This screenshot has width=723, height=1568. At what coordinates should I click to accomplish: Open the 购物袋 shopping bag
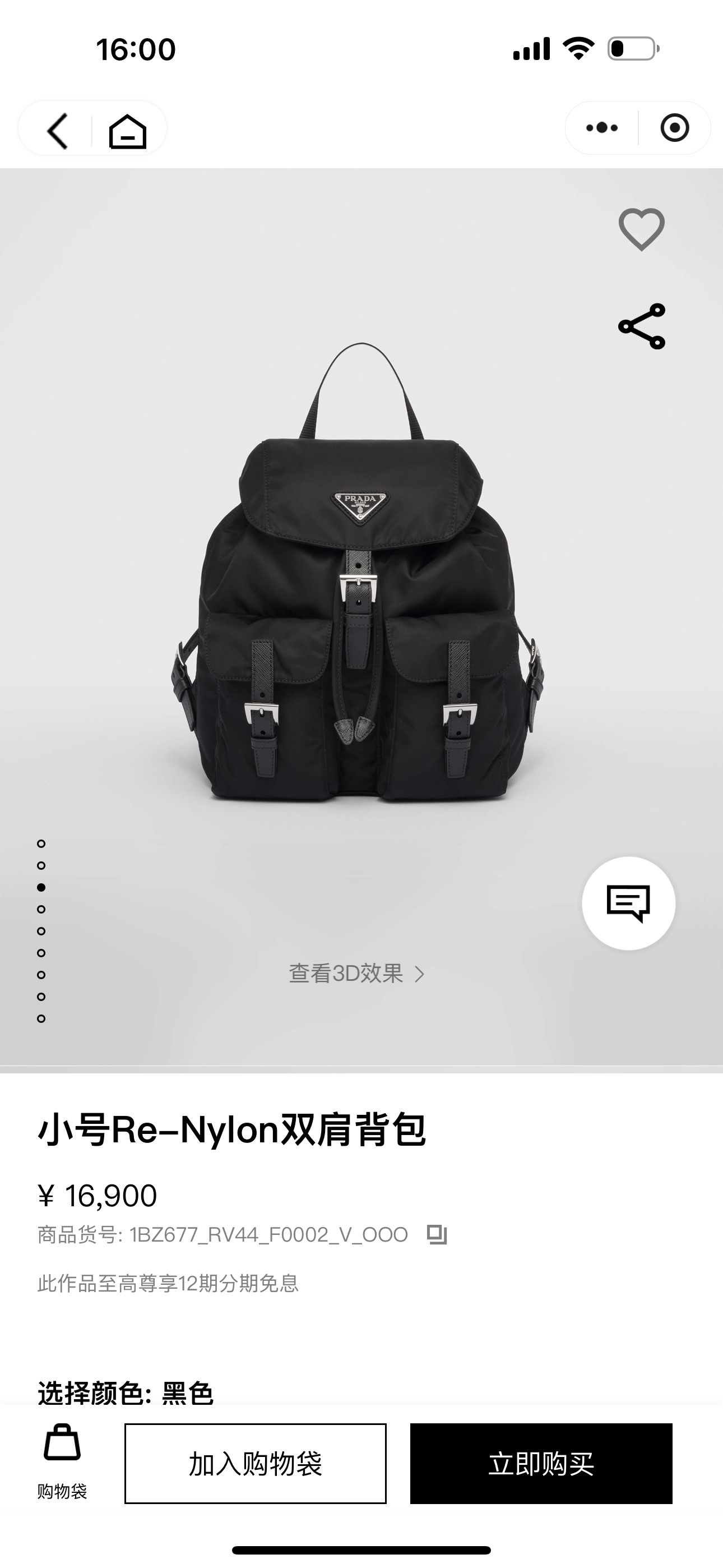point(62,1462)
